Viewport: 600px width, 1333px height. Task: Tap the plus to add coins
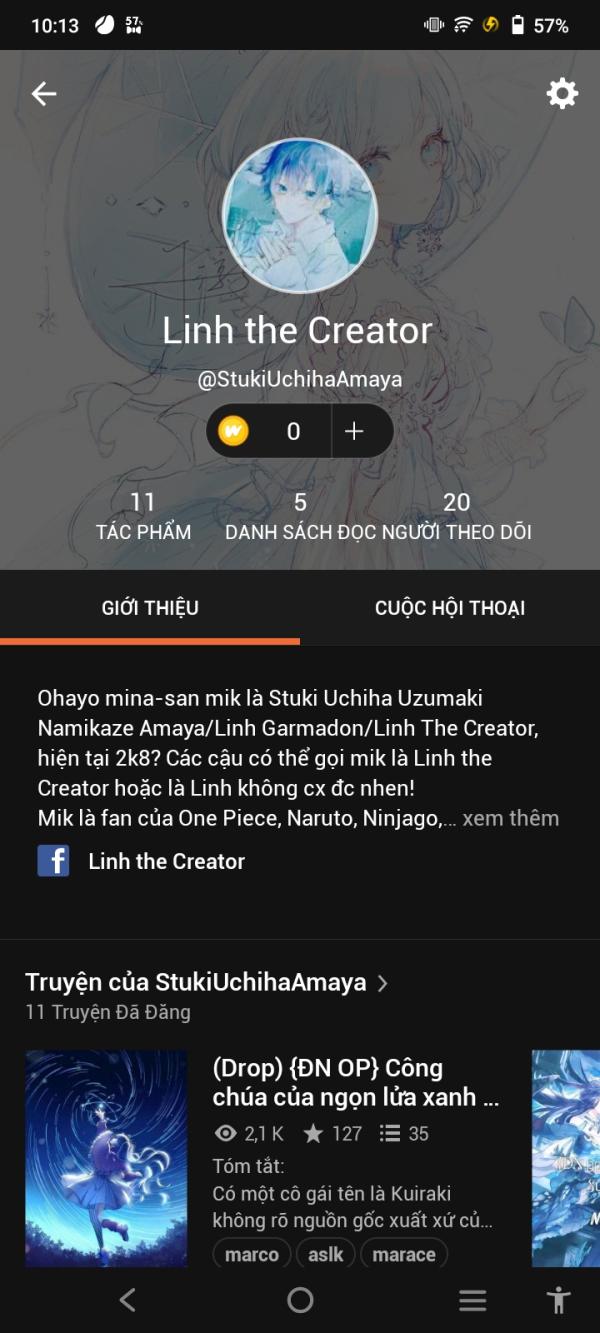354,431
